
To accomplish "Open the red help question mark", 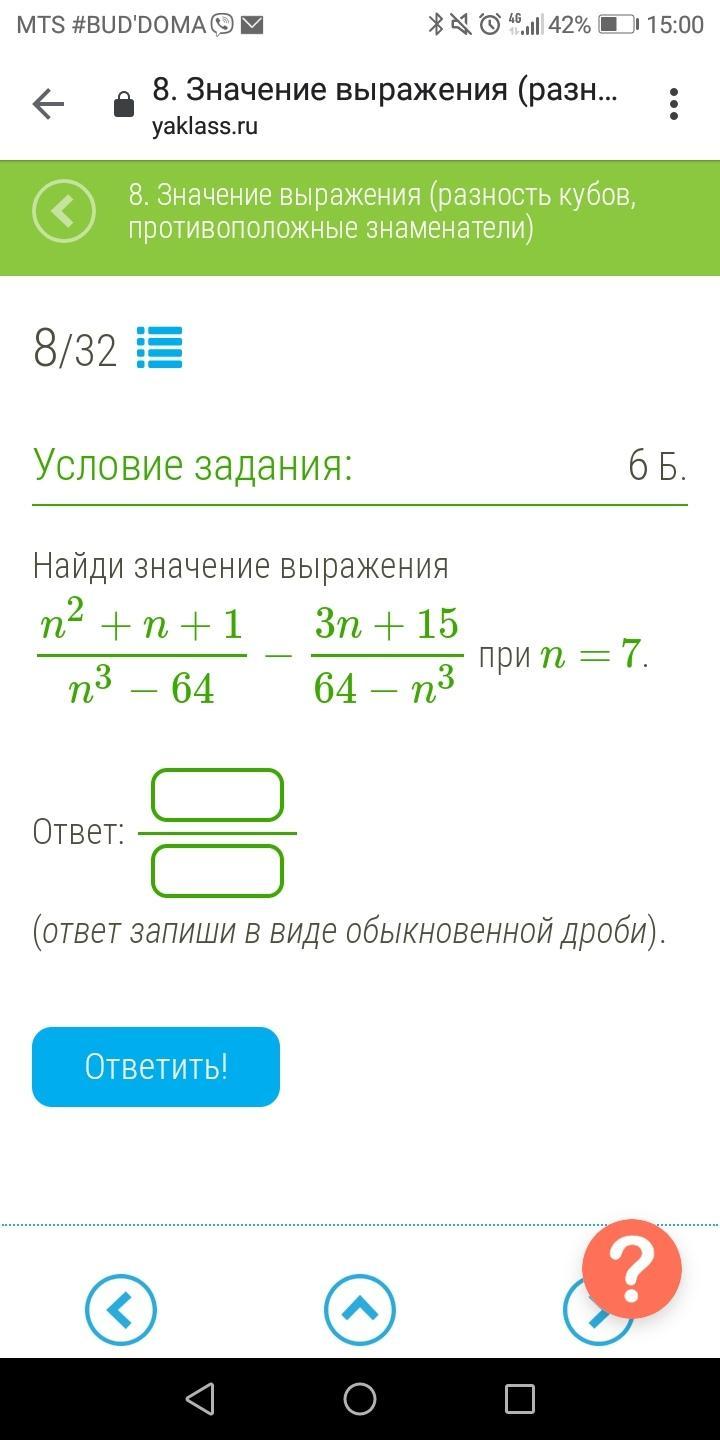I will pos(632,1269).
